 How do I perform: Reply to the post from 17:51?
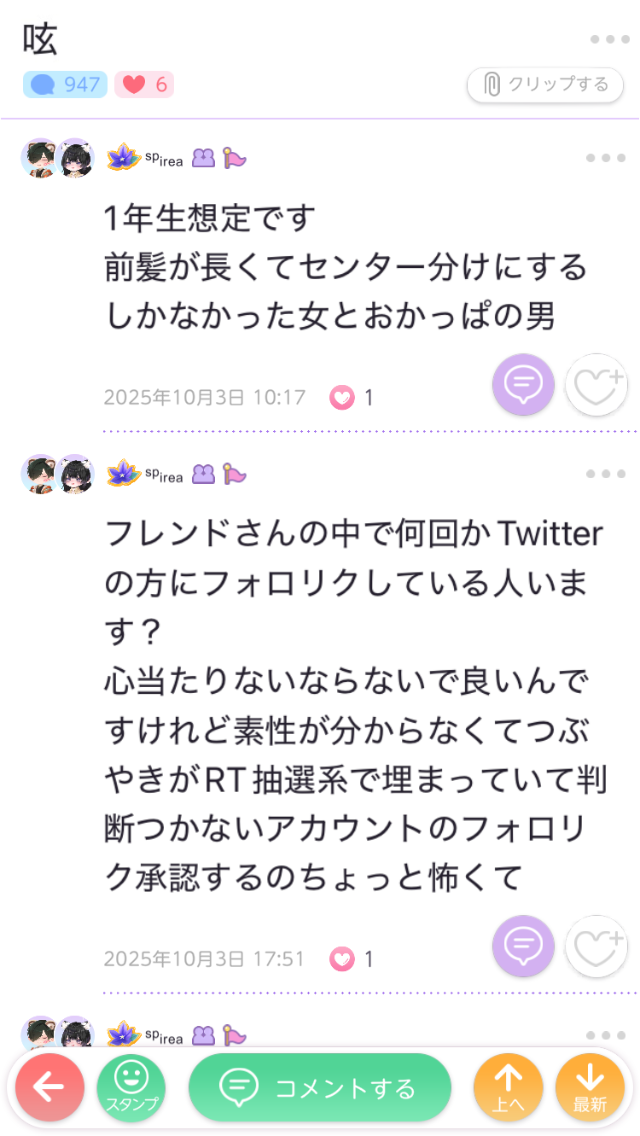(x=523, y=946)
